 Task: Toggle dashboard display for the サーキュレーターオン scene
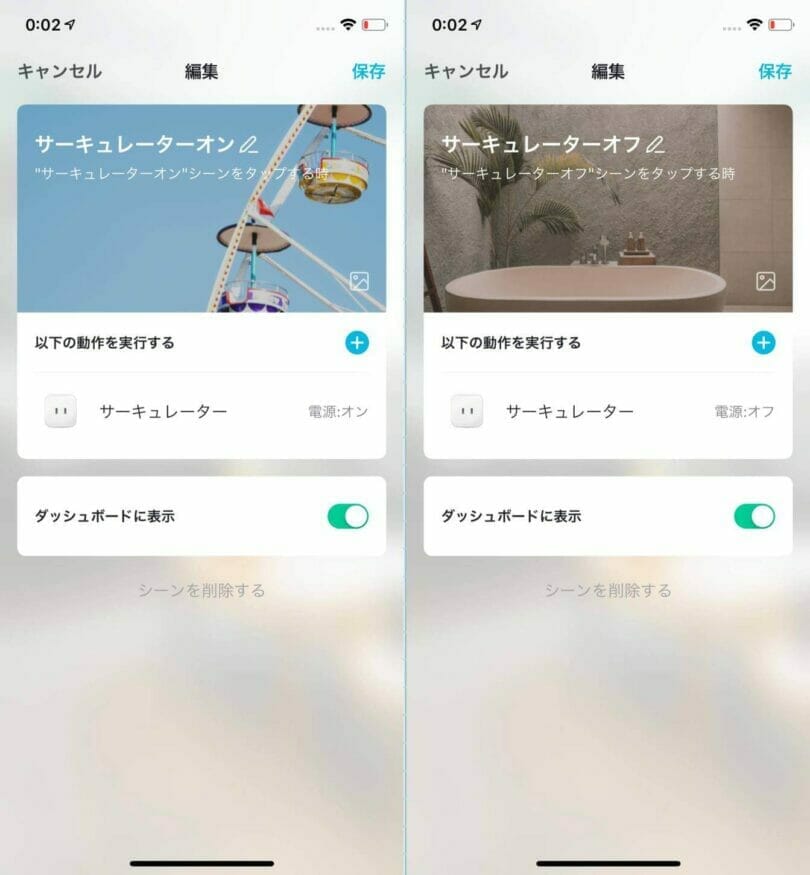[348, 516]
